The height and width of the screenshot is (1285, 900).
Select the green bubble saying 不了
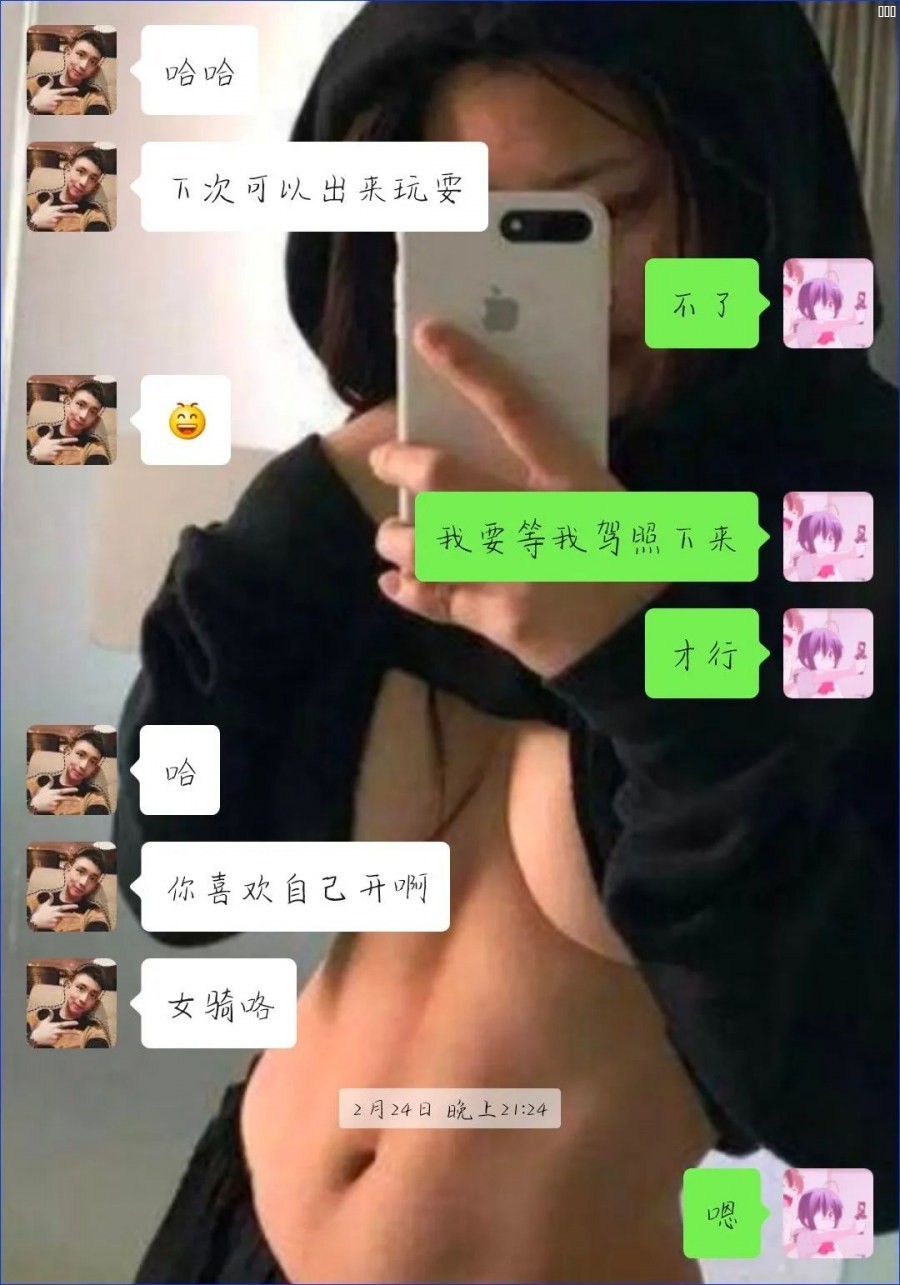point(701,304)
